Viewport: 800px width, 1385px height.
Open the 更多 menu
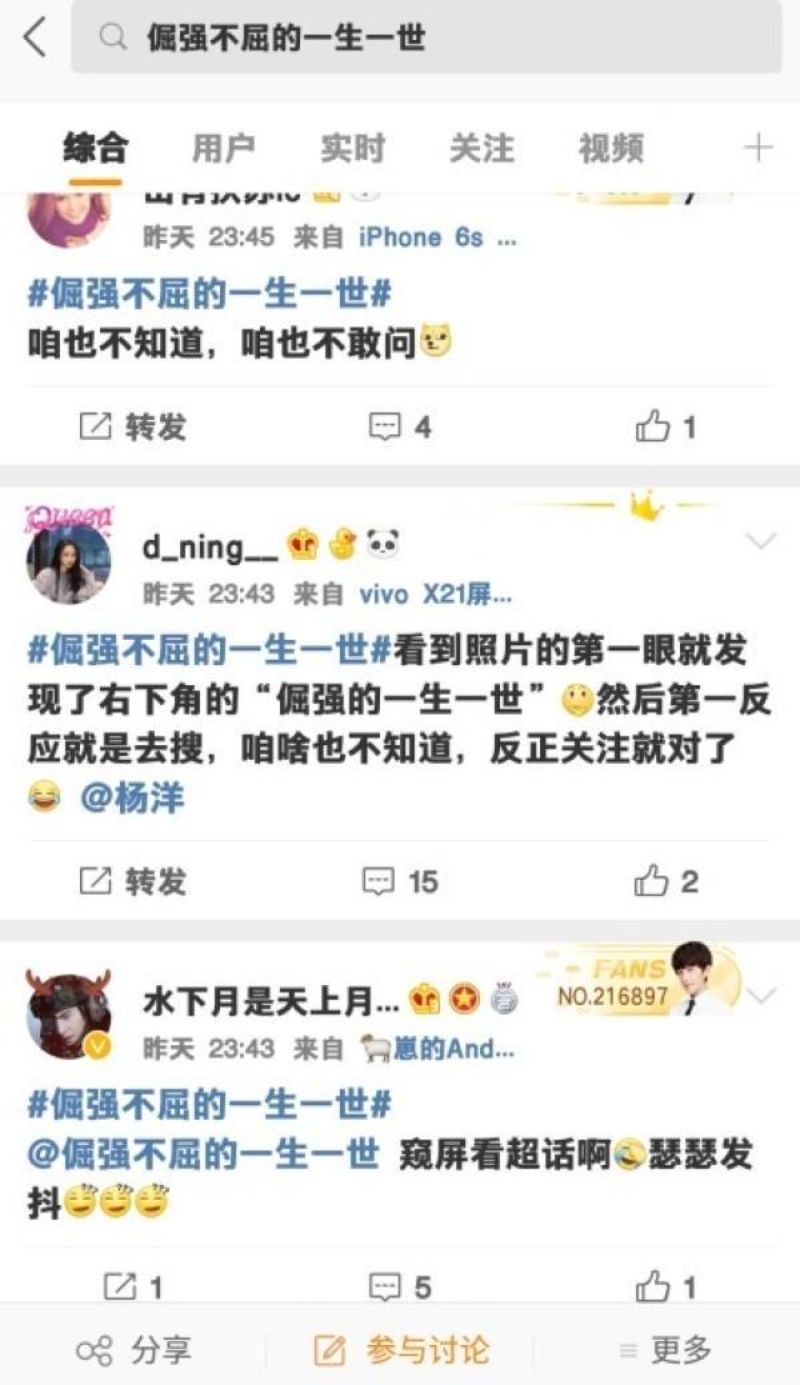point(665,1351)
